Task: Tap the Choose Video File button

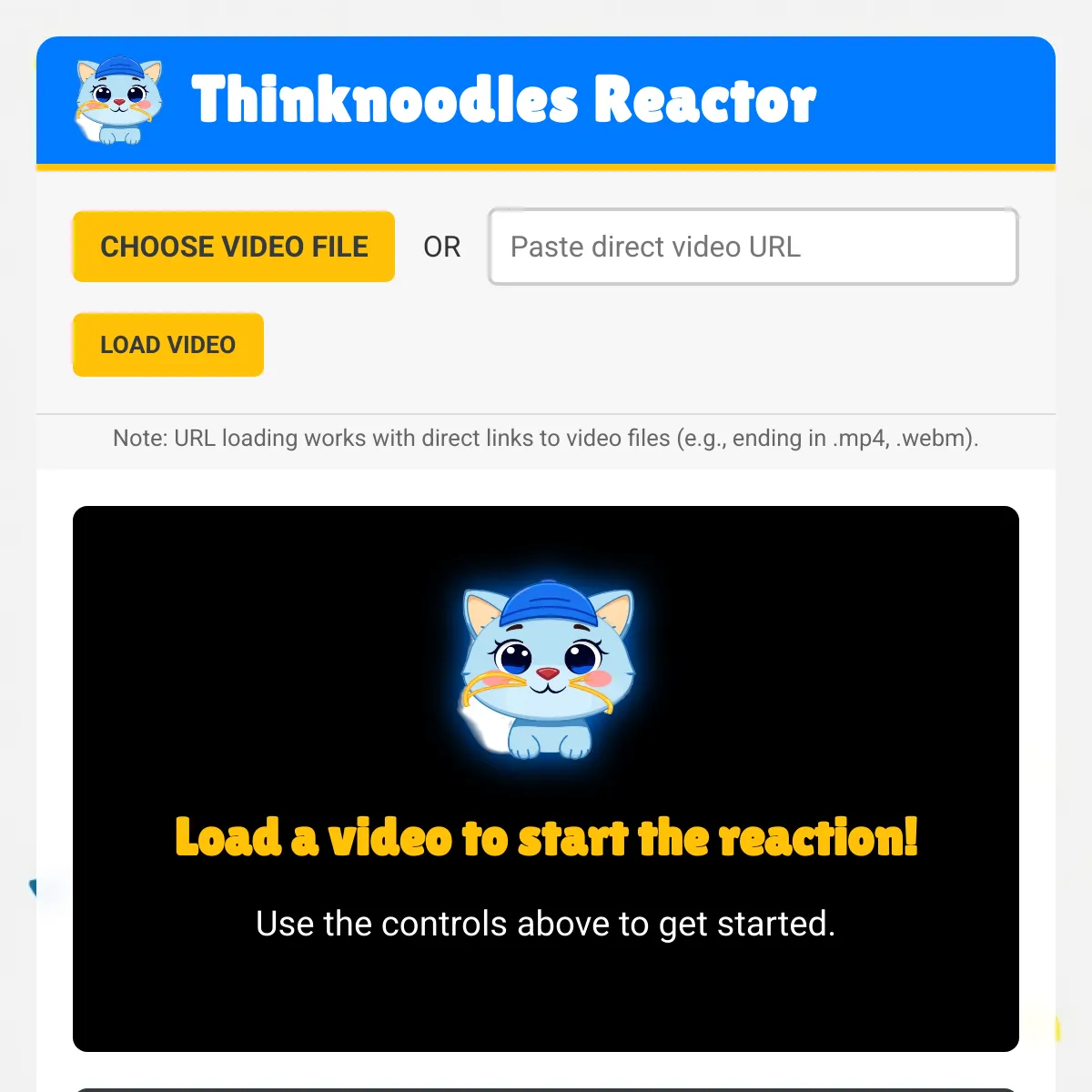Action: [234, 247]
